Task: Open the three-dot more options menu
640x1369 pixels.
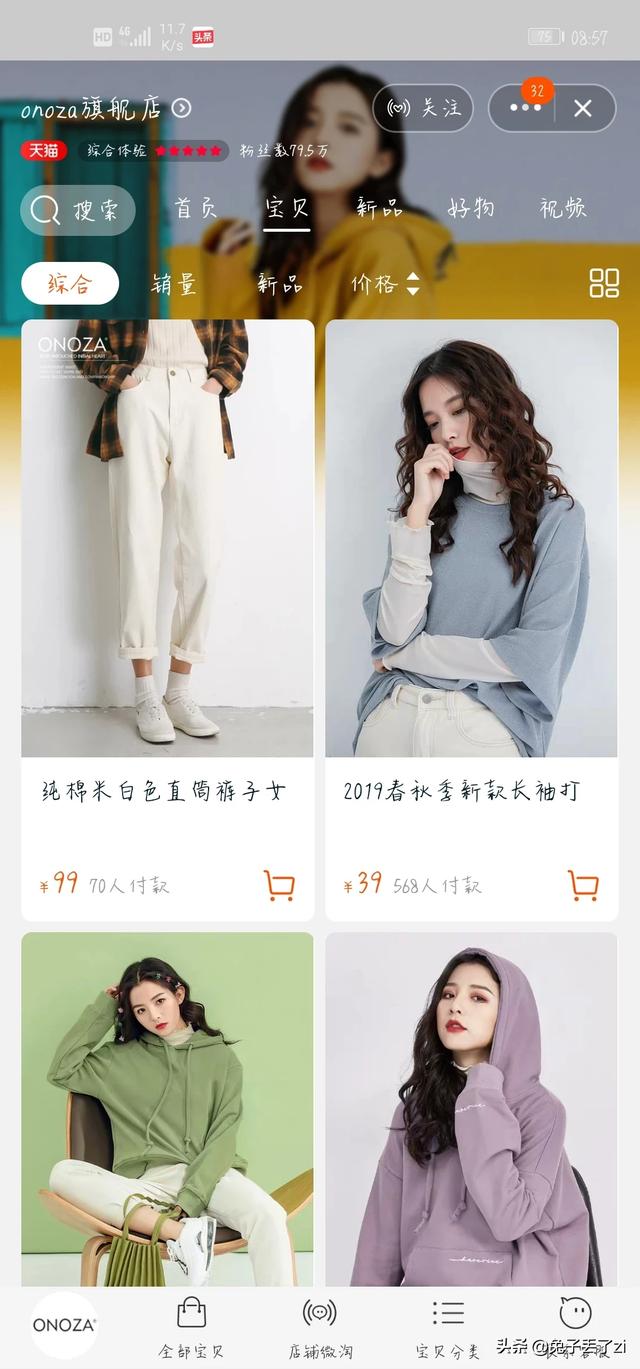Action: tap(525, 108)
